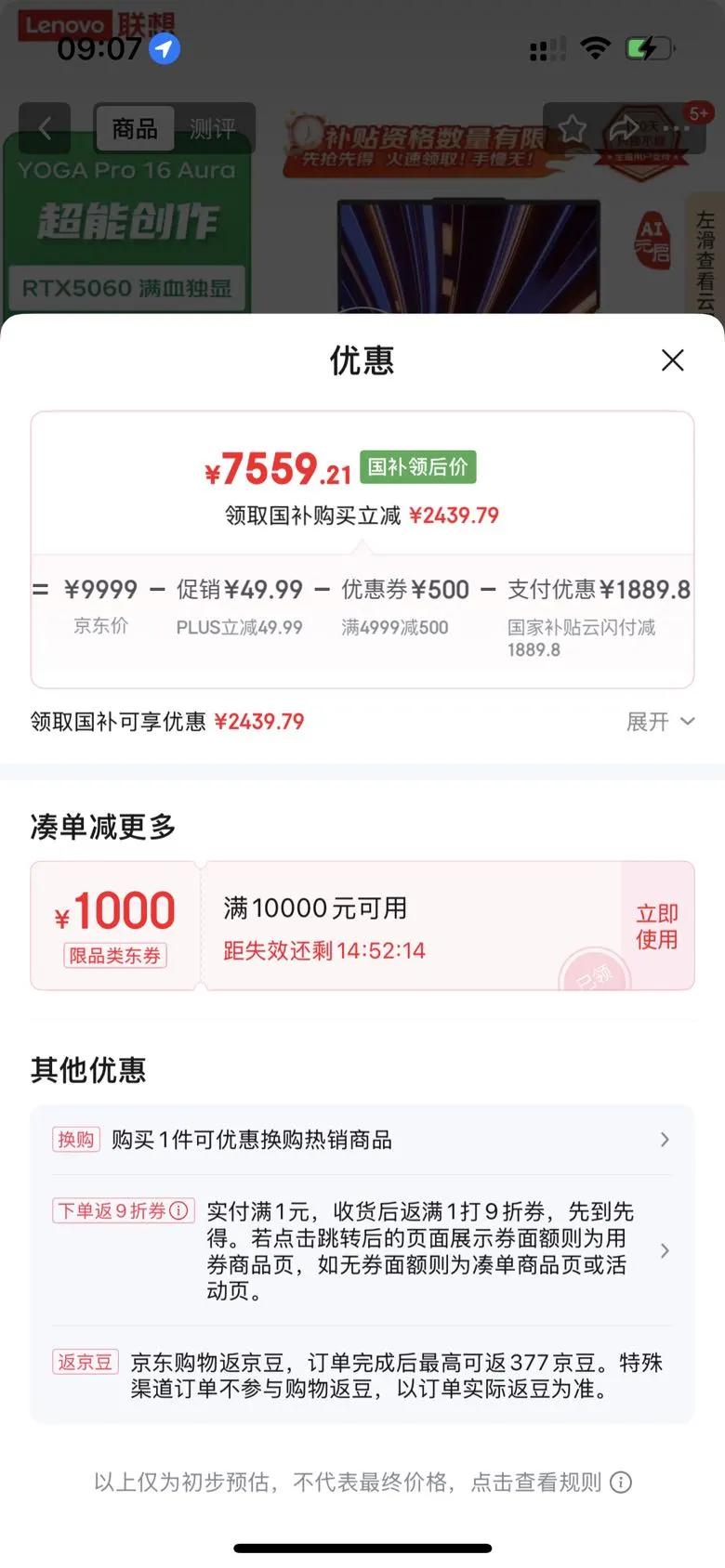The width and height of the screenshot is (725, 1568).
Task: Expand the 展开 discount details
Action: (660, 722)
